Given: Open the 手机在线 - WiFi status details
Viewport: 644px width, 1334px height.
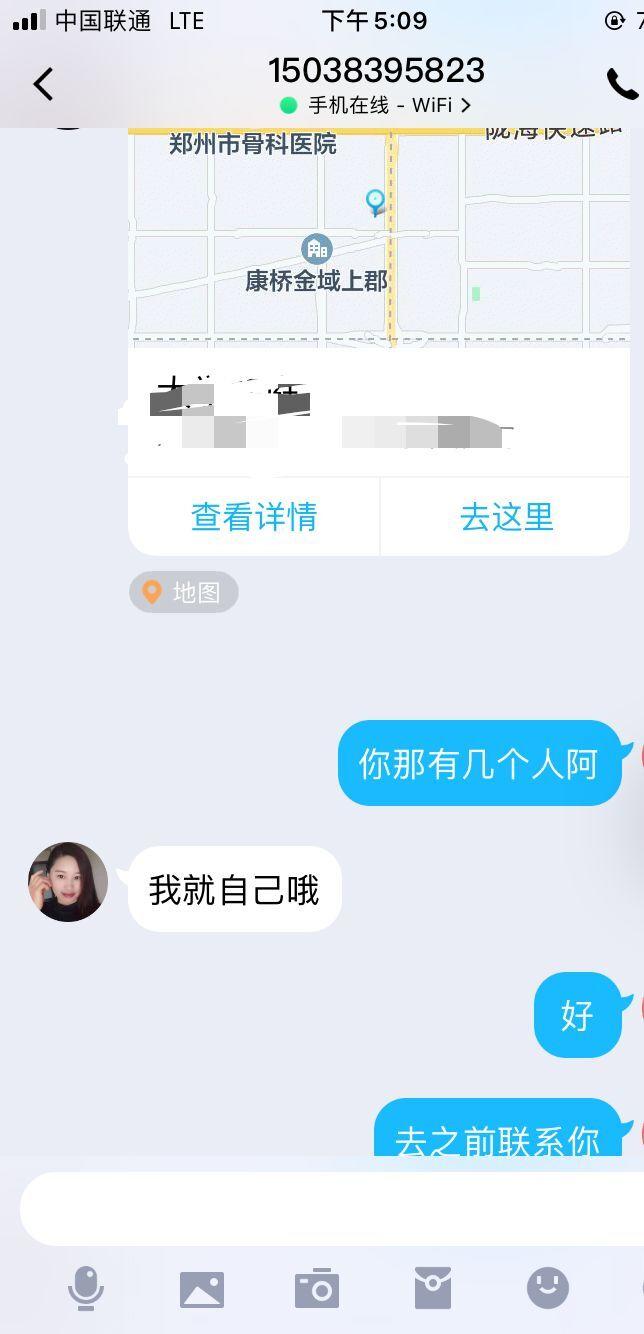Looking at the screenshot, I should click(376, 105).
